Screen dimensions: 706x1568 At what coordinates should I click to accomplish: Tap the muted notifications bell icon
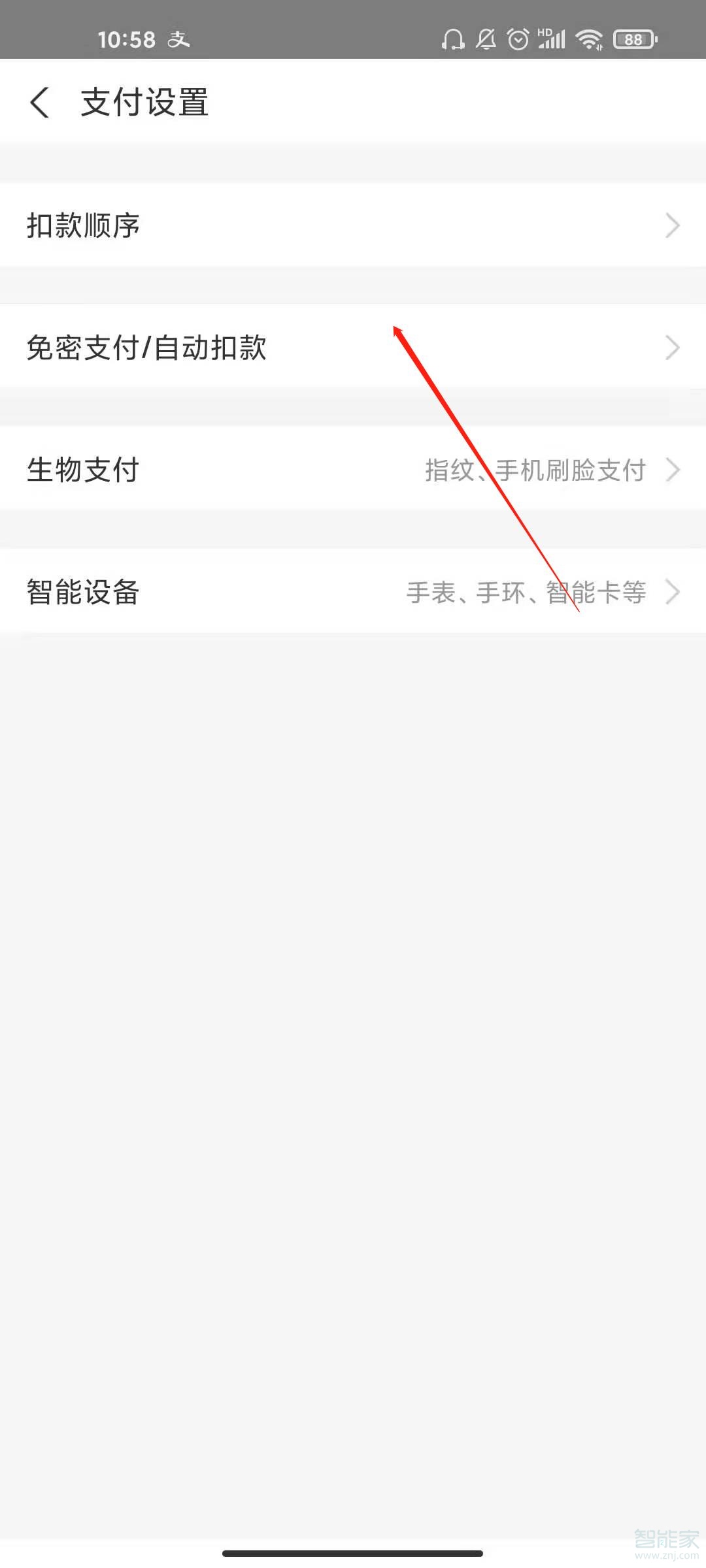pyautogui.click(x=486, y=41)
